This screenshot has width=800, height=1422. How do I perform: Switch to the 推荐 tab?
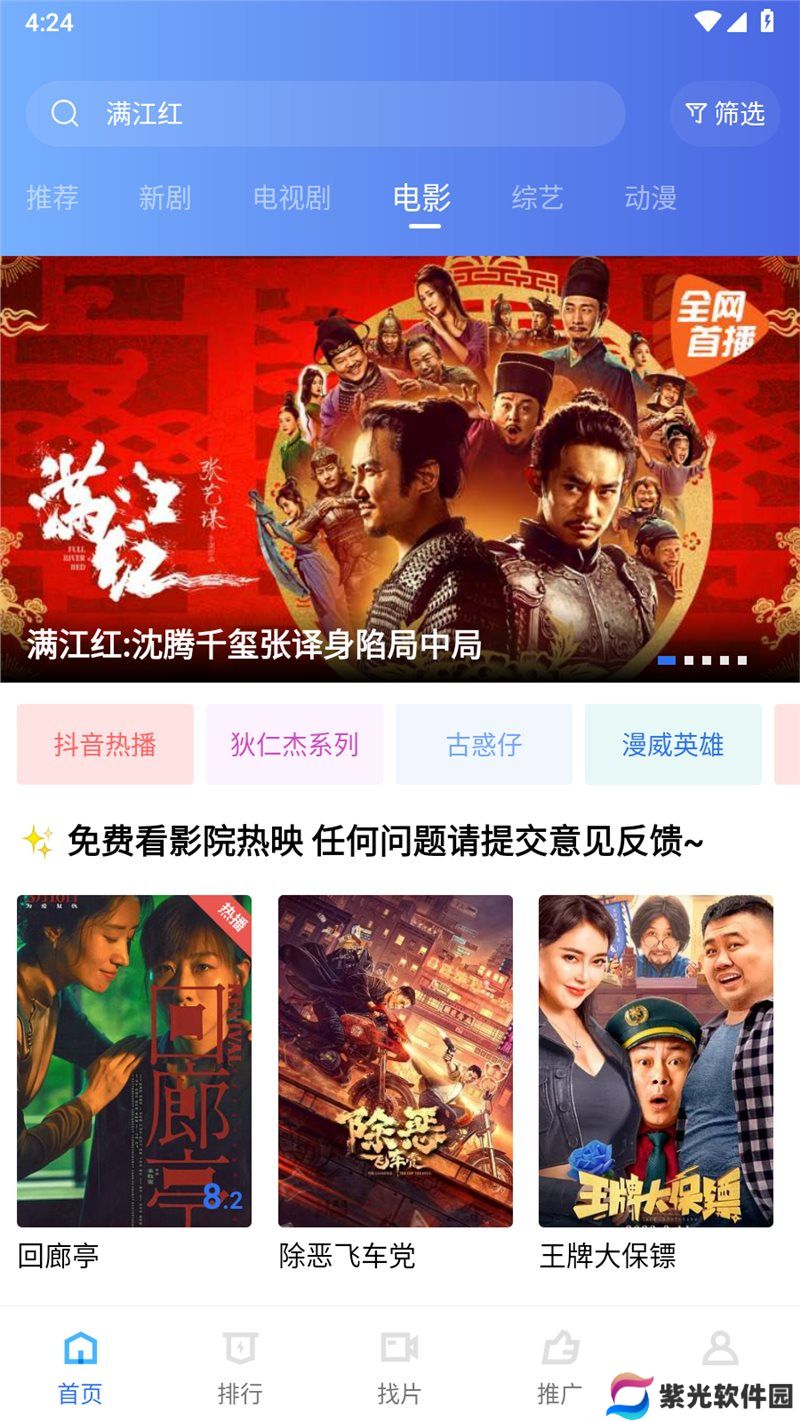click(52, 197)
